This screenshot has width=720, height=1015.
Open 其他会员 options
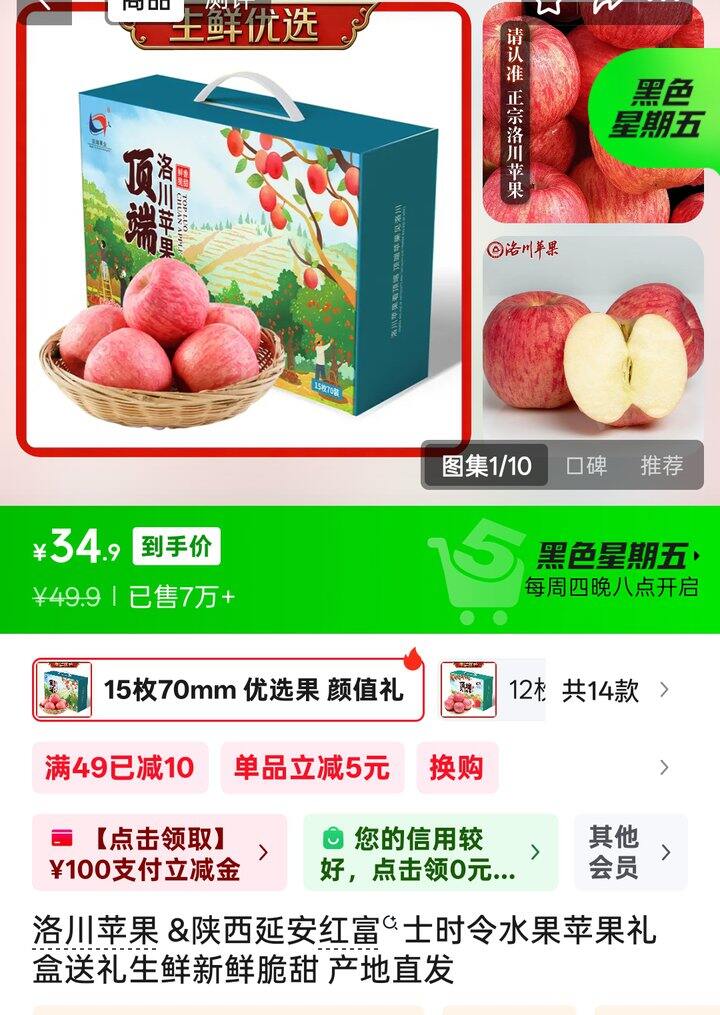pyautogui.click(x=631, y=853)
